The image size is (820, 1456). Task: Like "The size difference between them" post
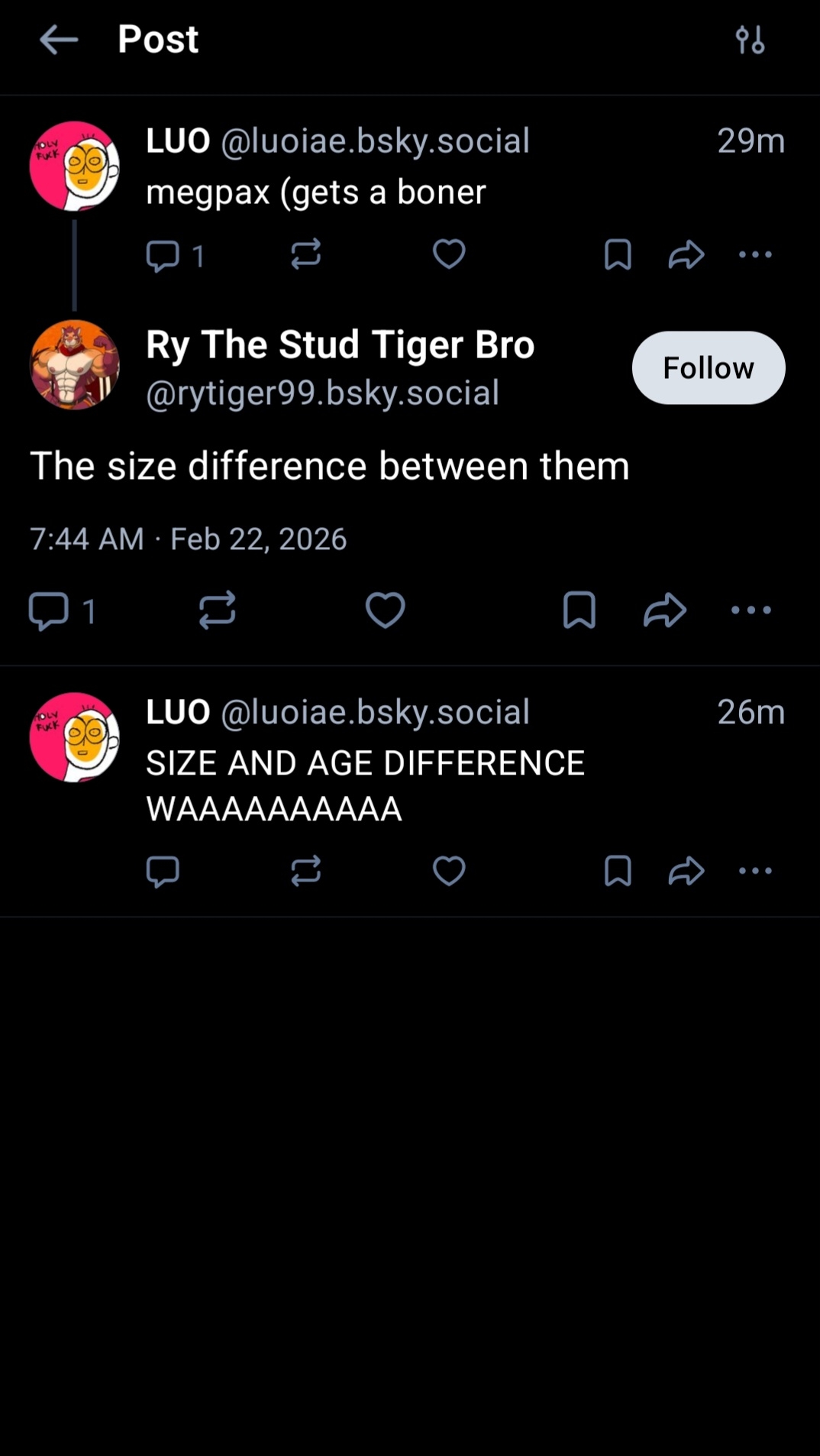[385, 610]
